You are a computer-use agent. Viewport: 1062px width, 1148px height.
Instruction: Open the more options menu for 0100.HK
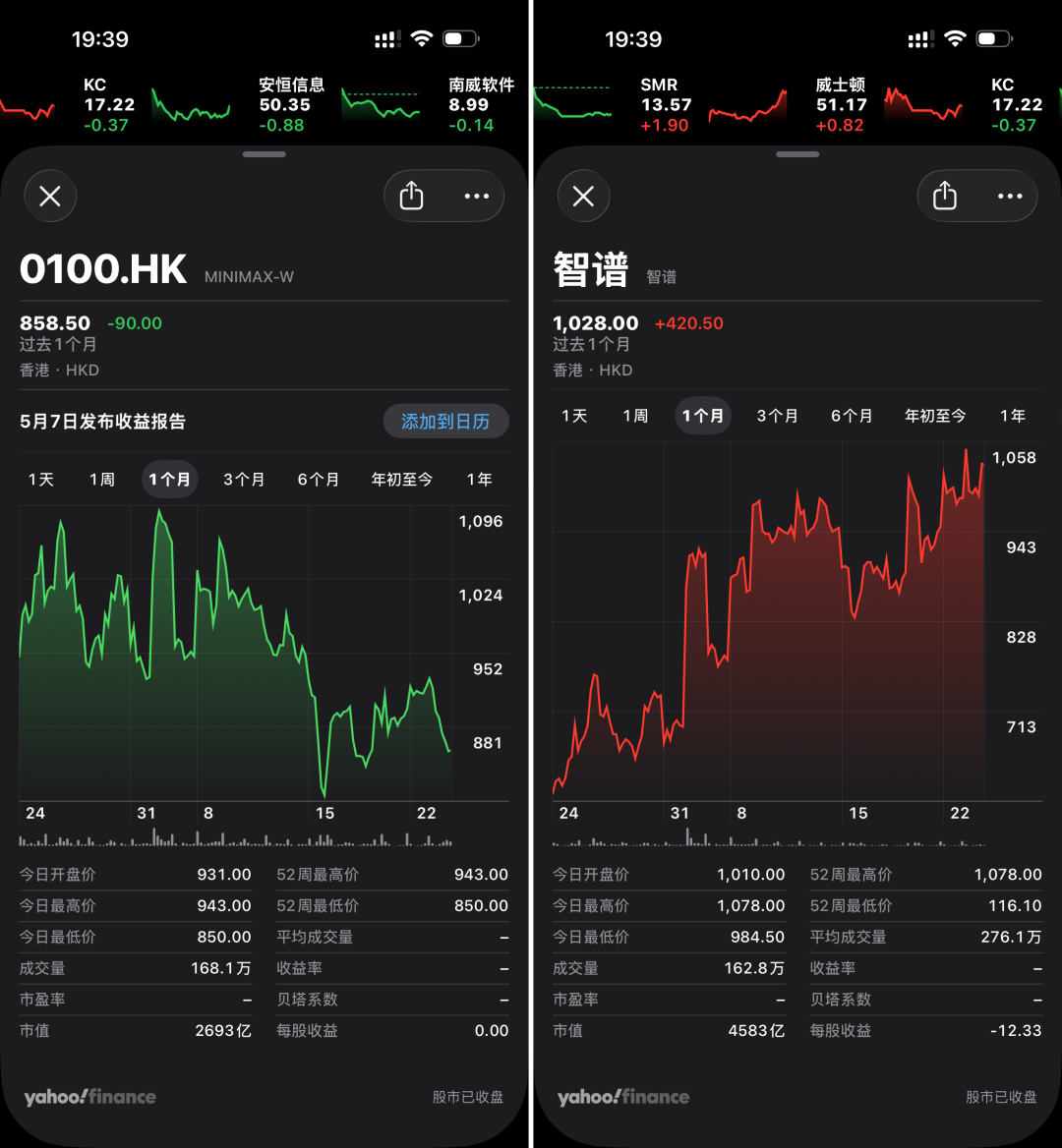[477, 196]
